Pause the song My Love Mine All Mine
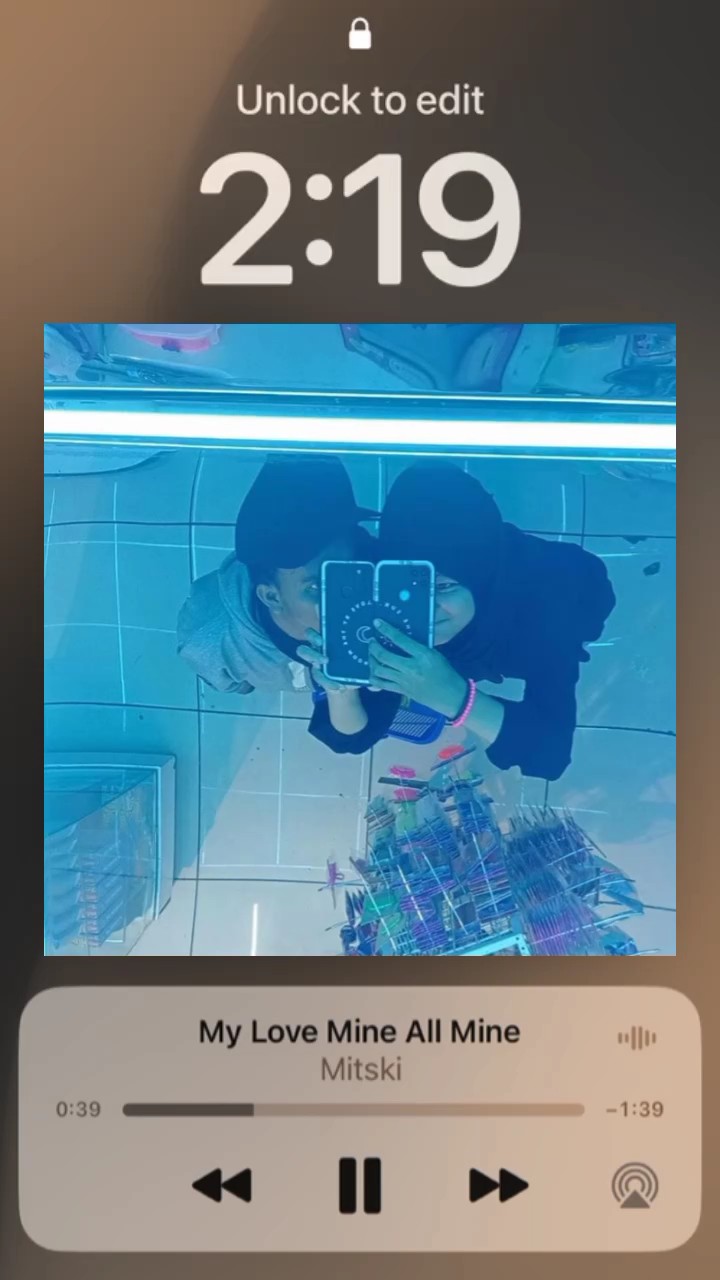Screen dimensions: 720x1280 coord(360,1185)
